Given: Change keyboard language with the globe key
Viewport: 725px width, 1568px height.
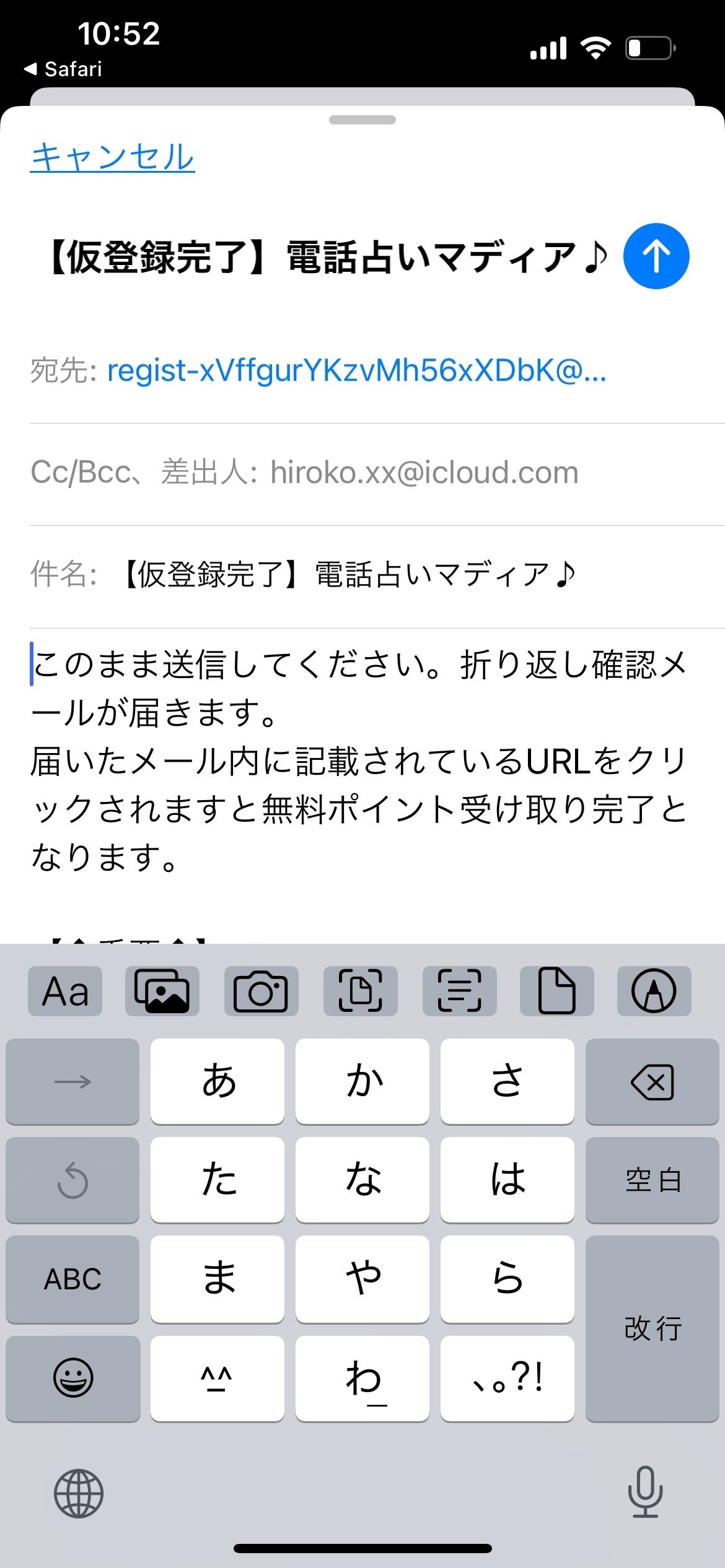Looking at the screenshot, I should (x=79, y=1493).
